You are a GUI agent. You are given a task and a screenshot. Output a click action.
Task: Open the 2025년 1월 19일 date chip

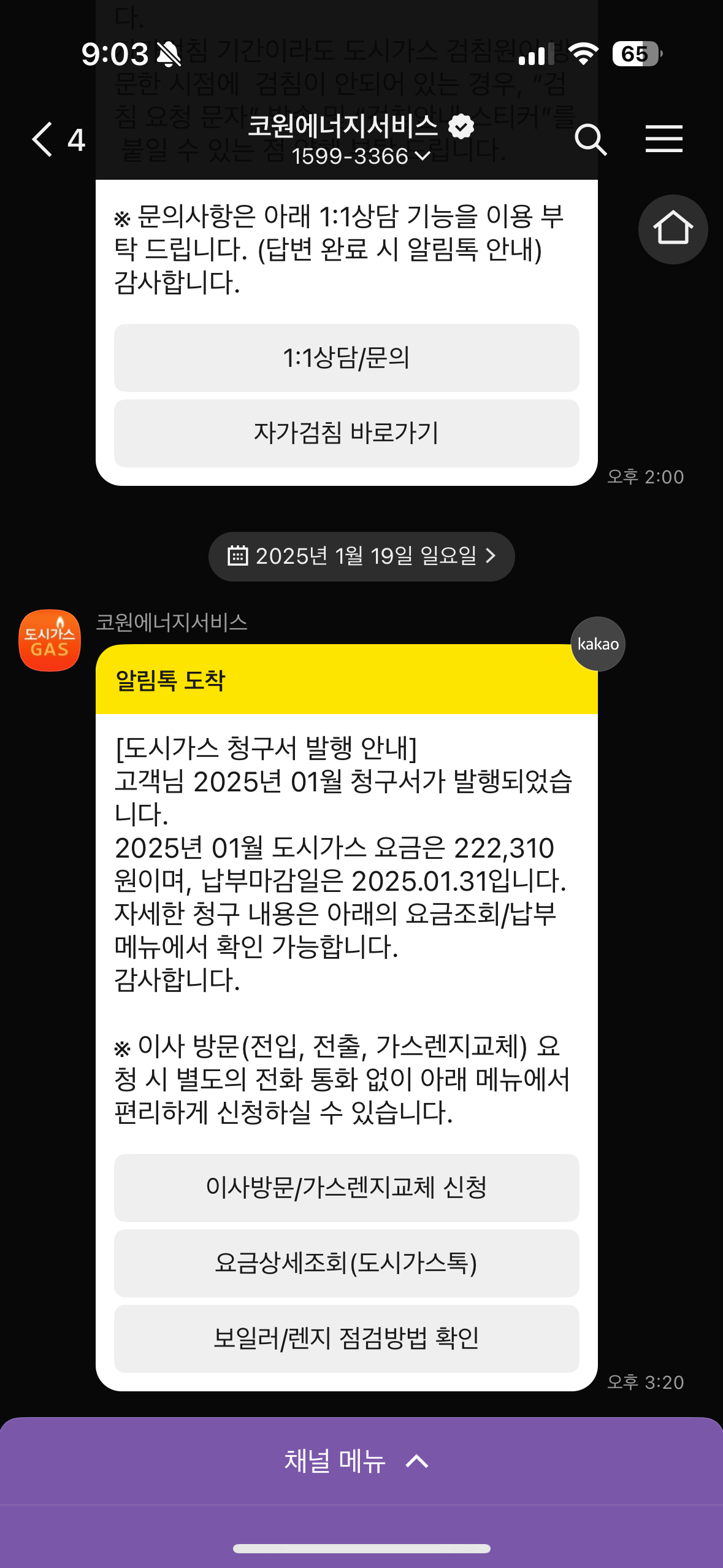pos(361,556)
